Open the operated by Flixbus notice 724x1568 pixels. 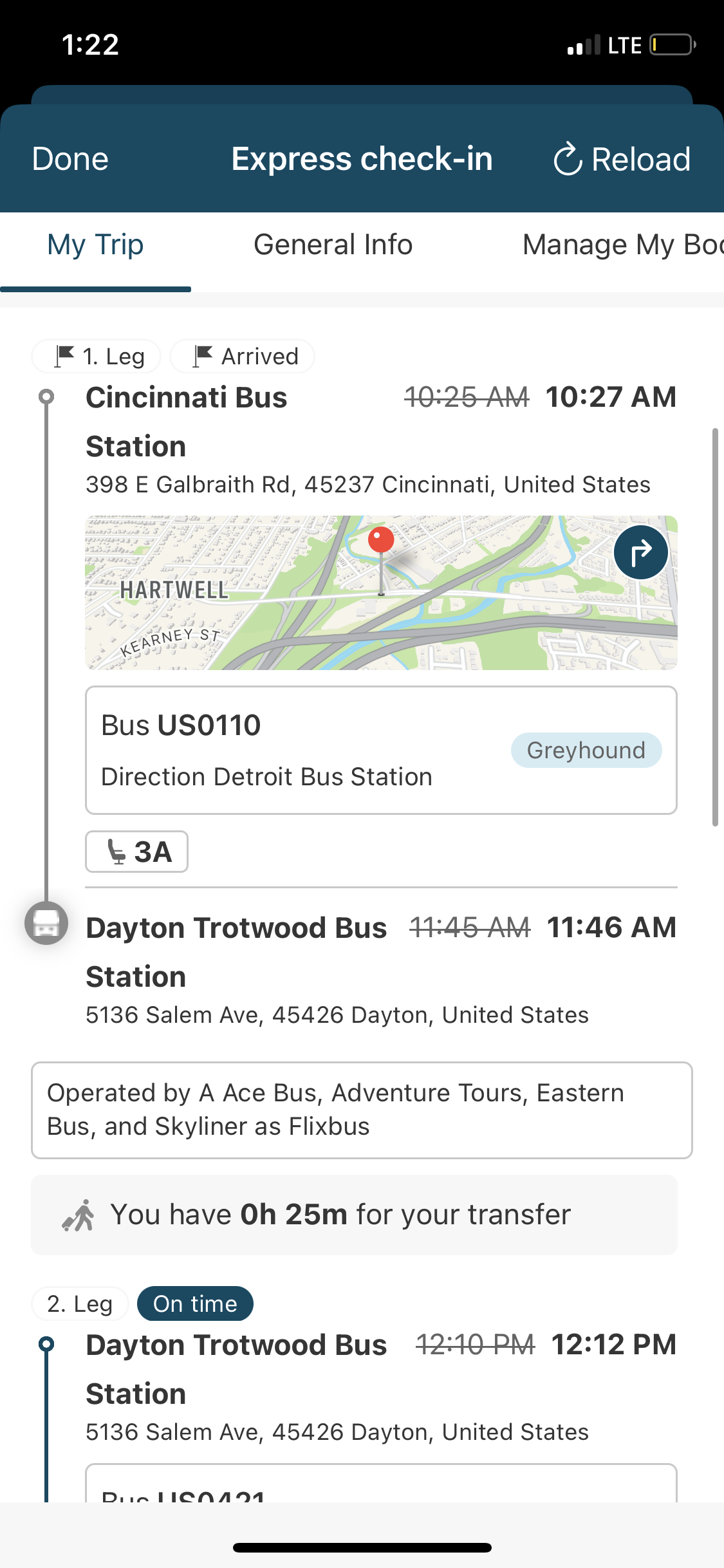(362, 1109)
